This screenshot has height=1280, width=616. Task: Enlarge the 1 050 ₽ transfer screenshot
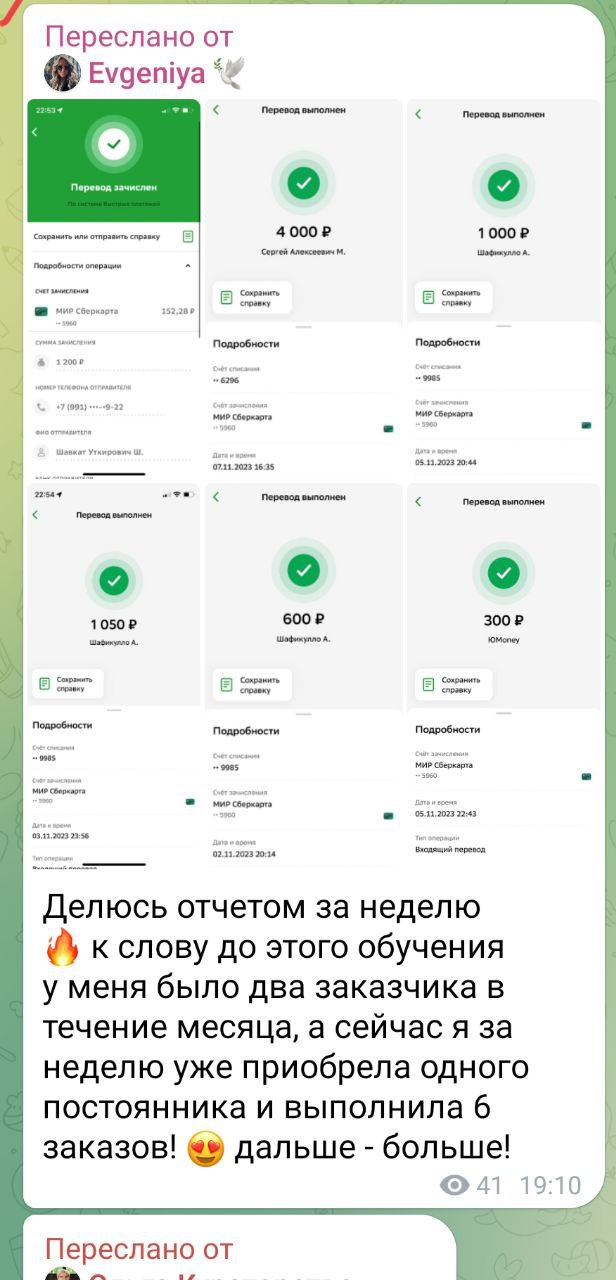[x=112, y=675]
